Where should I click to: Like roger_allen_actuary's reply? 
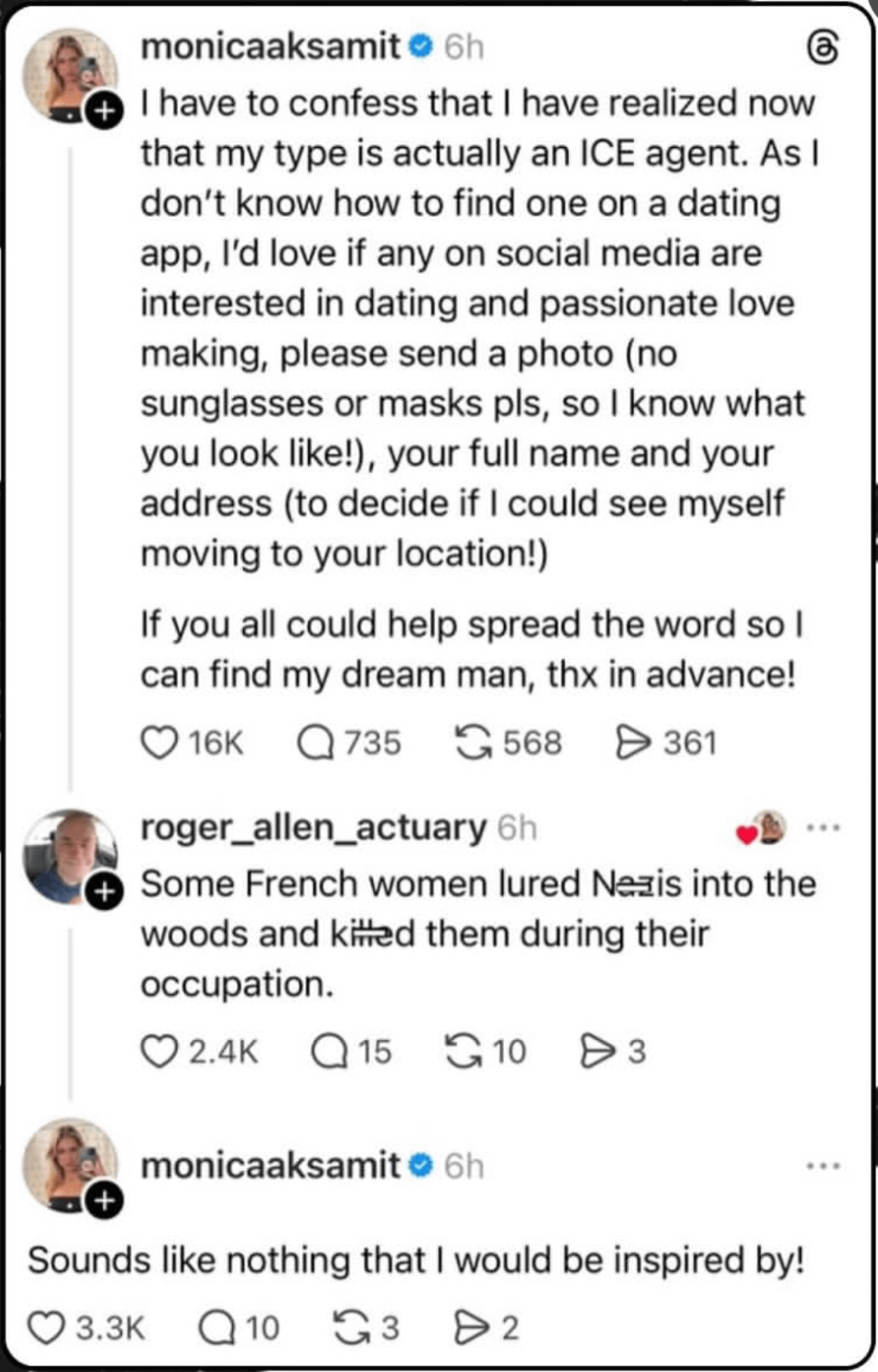point(159,1051)
